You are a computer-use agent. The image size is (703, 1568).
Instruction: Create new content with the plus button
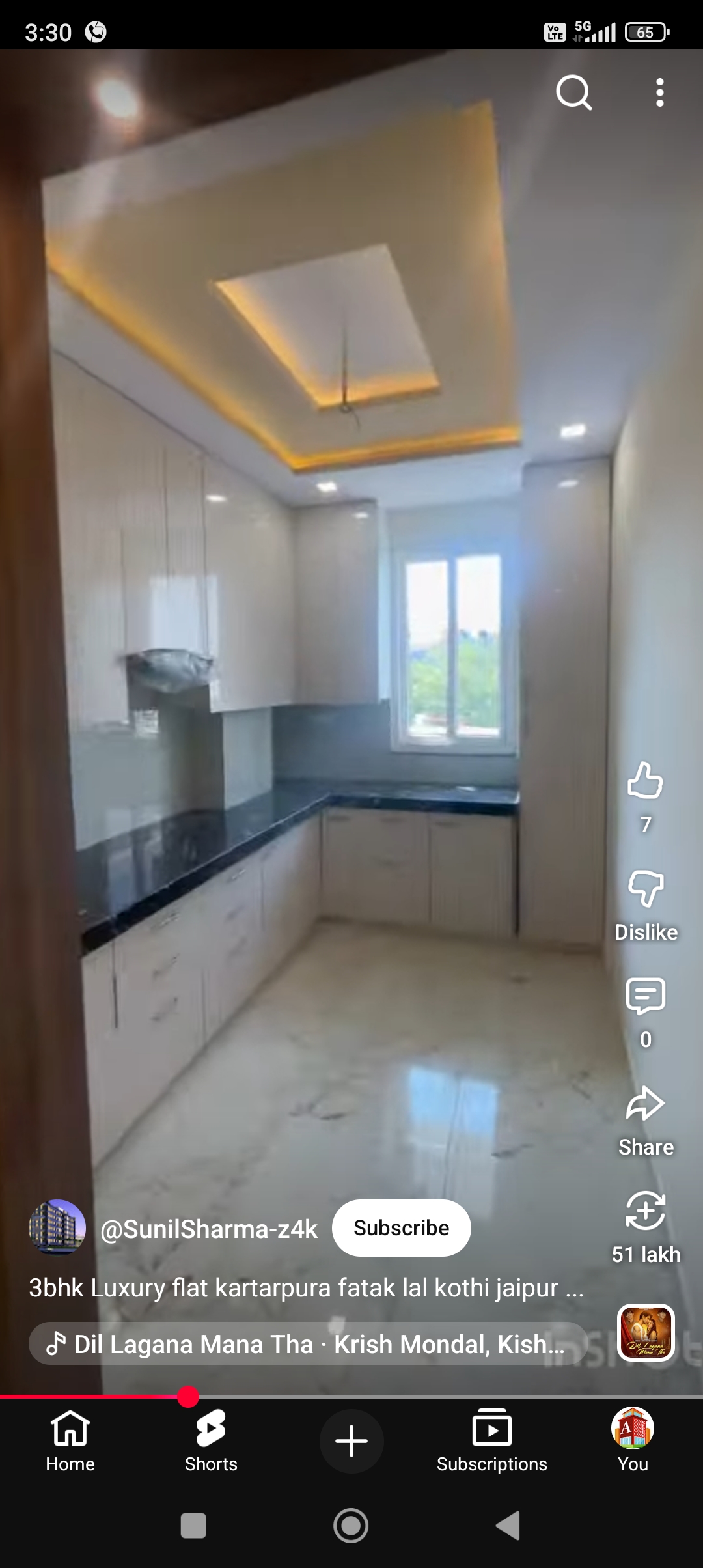(351, 1440)
